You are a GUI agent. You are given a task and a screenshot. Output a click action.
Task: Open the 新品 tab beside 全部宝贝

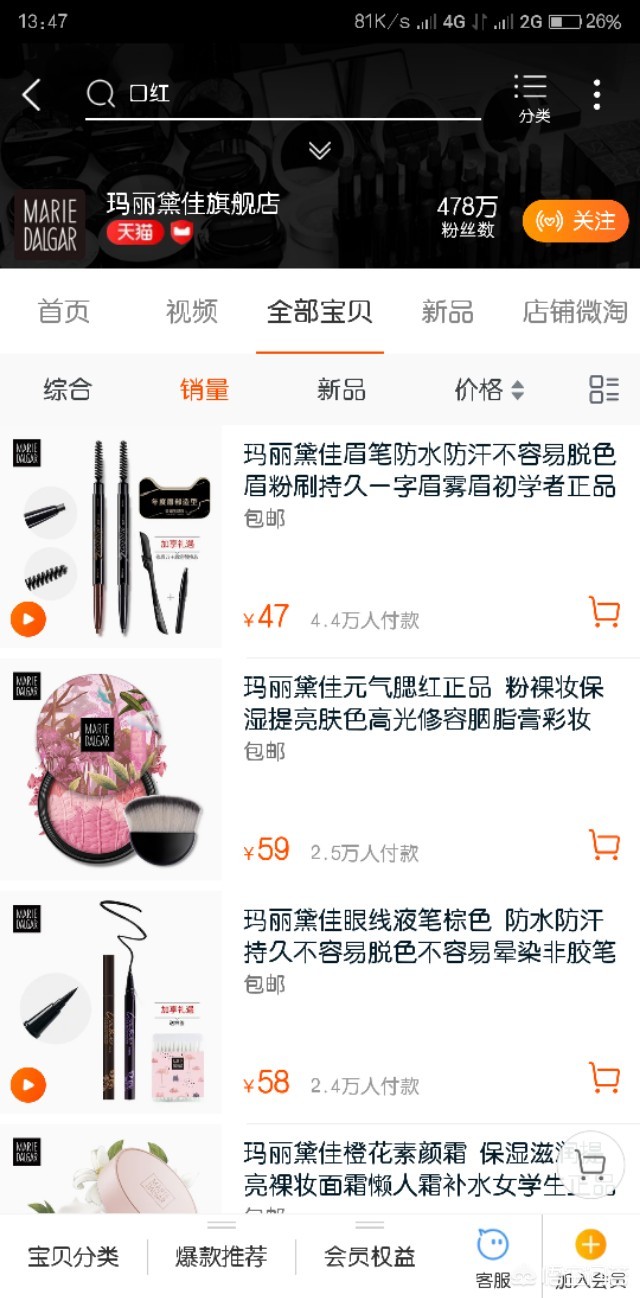point(447,312)
